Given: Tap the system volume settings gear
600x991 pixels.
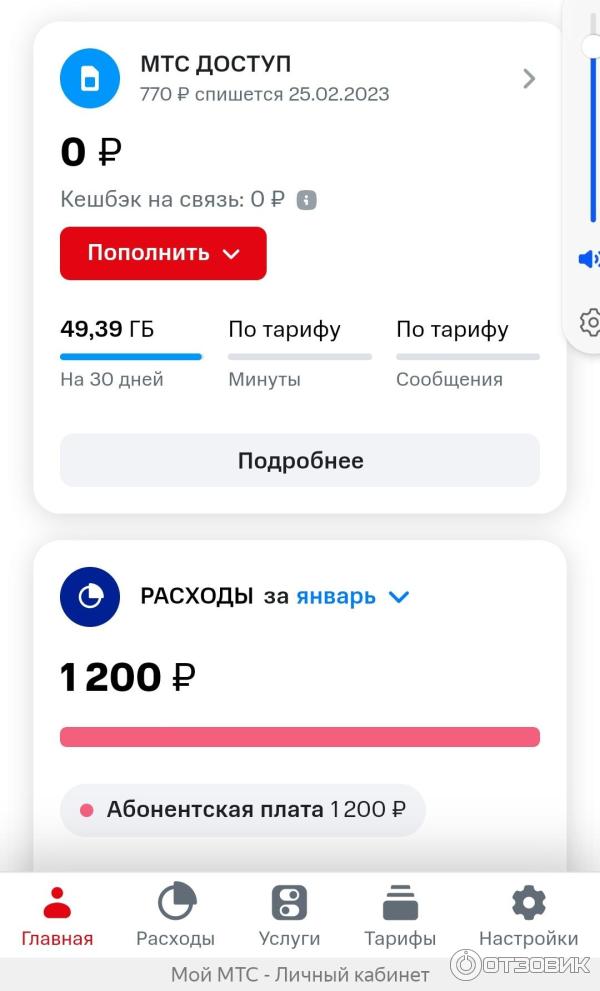Looking at the screenshot, I should (590, 322).
